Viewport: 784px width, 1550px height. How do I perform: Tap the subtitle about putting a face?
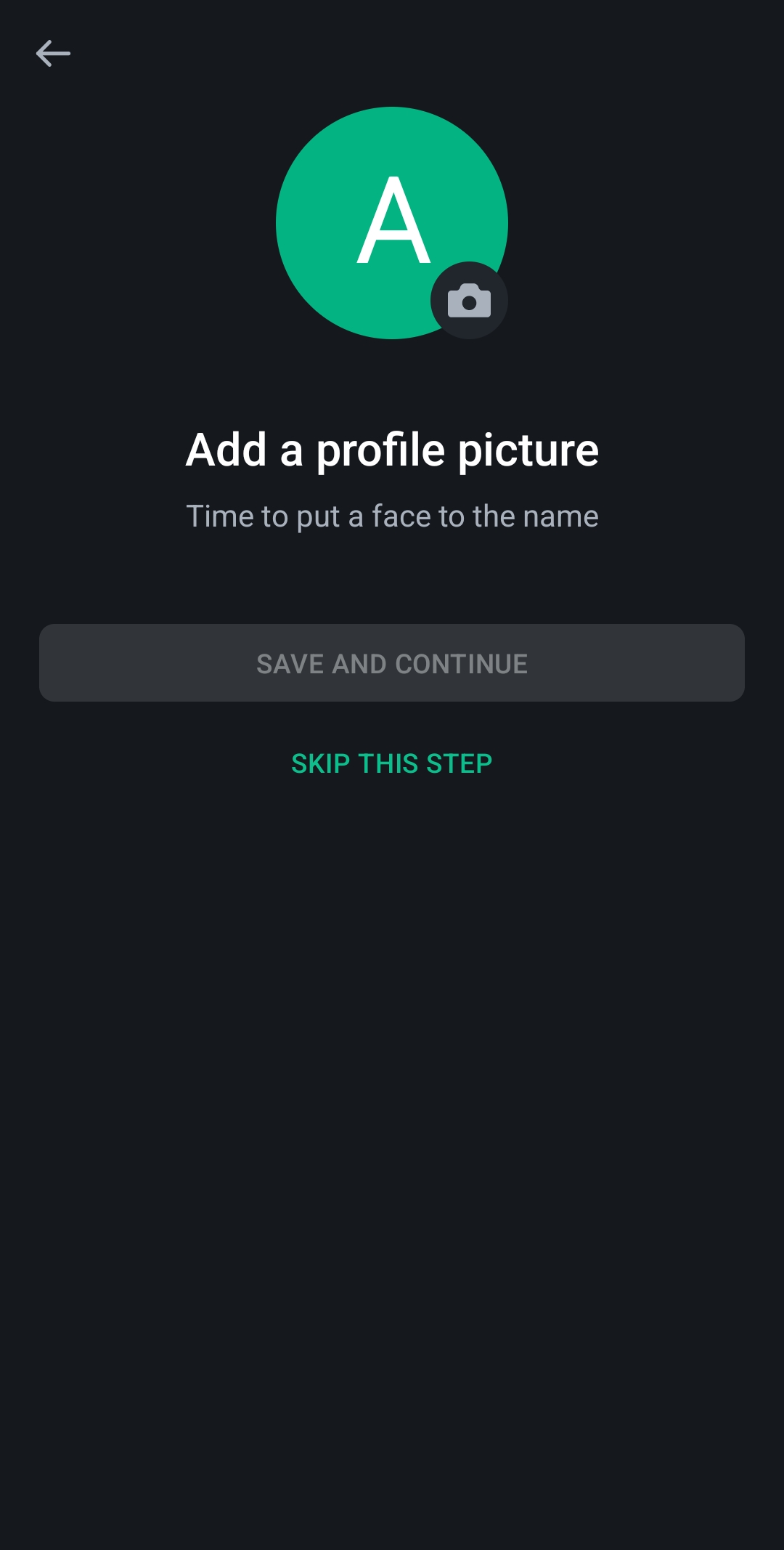392,516
